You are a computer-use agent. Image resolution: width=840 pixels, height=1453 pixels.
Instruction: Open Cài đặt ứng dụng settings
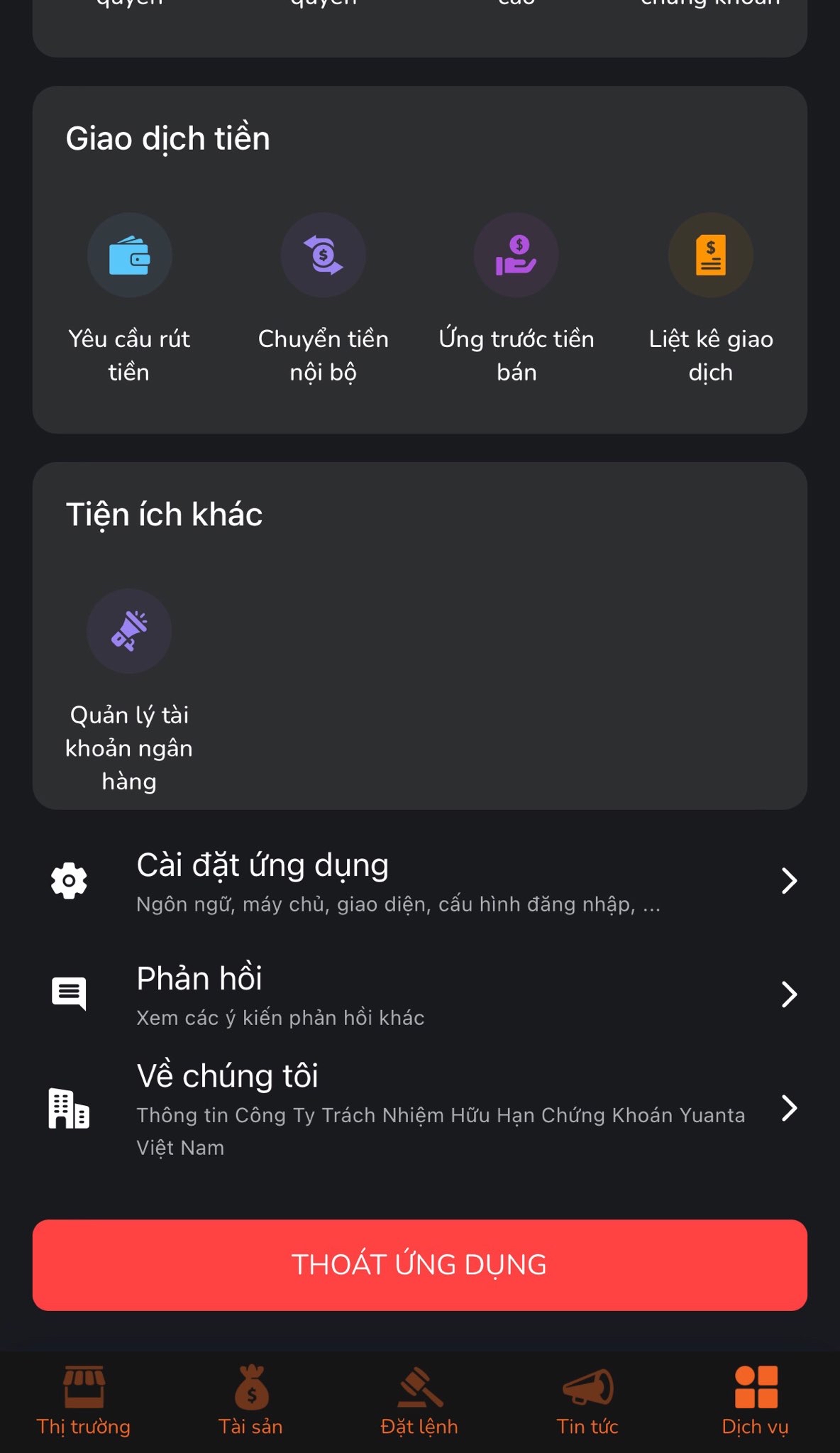click(x=420, y=881)
